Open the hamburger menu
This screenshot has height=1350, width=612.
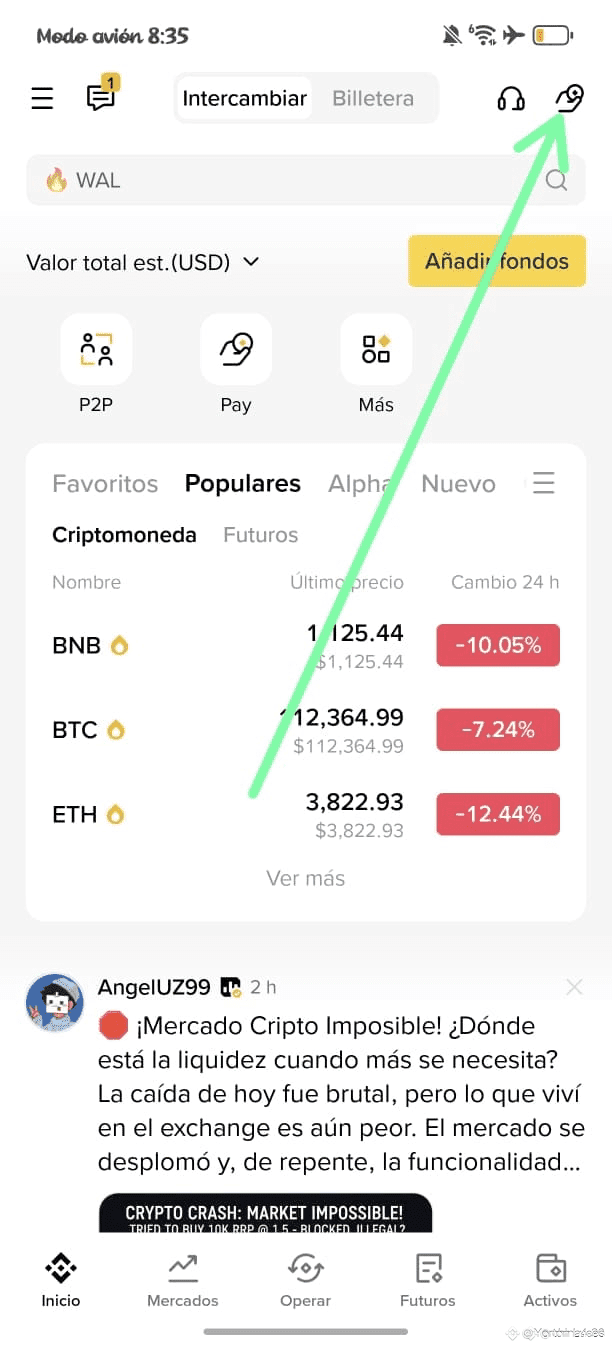click(42, 98)
